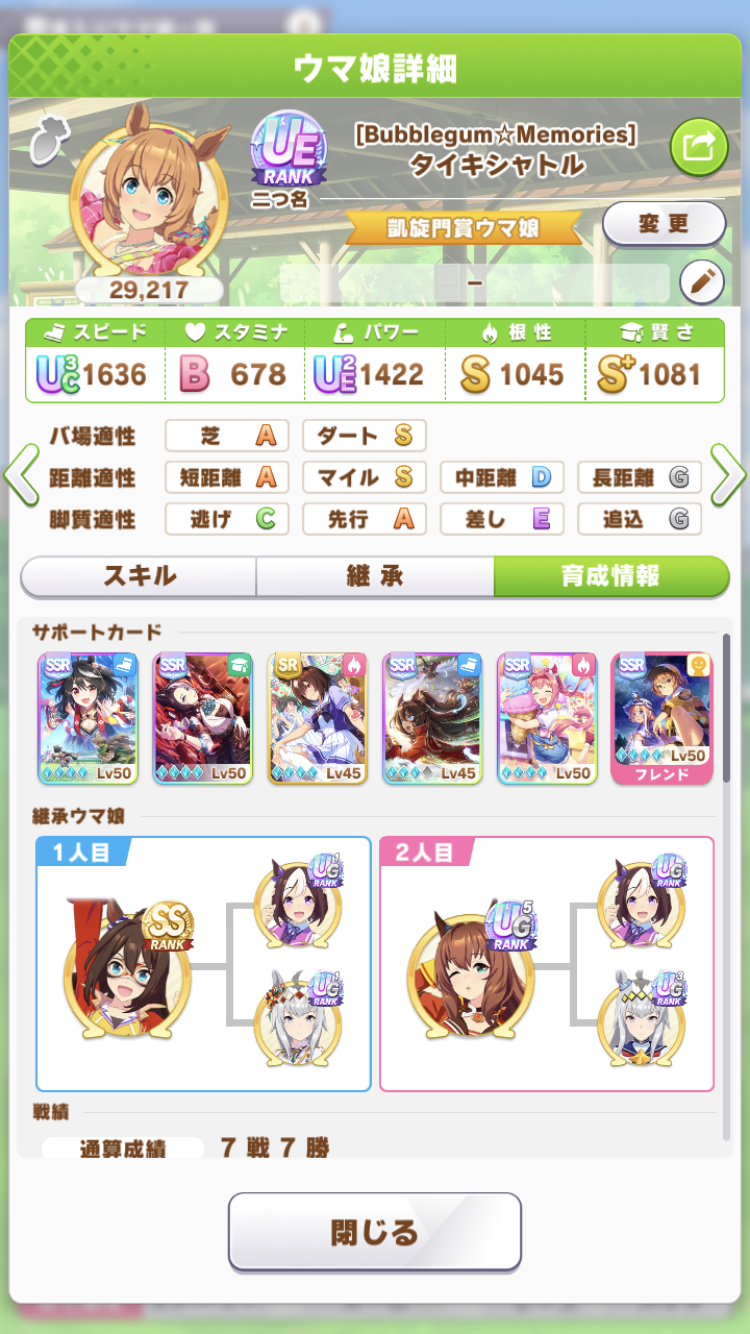
Task: View the 1人目 SS rank inherited Uma Musume
Action: pyautogui.click(x=122, y=970)
